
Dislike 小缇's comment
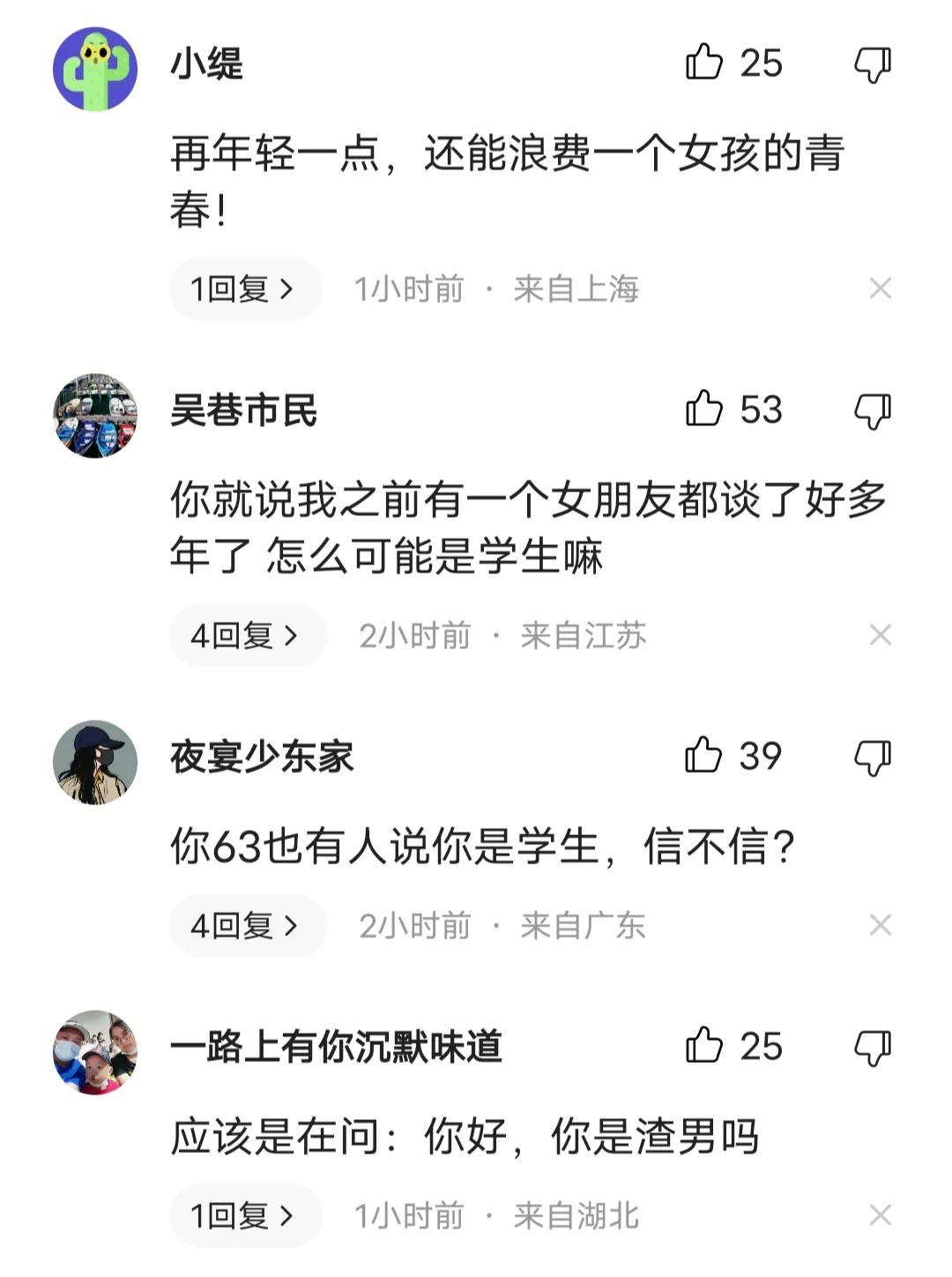coord(873,64)
